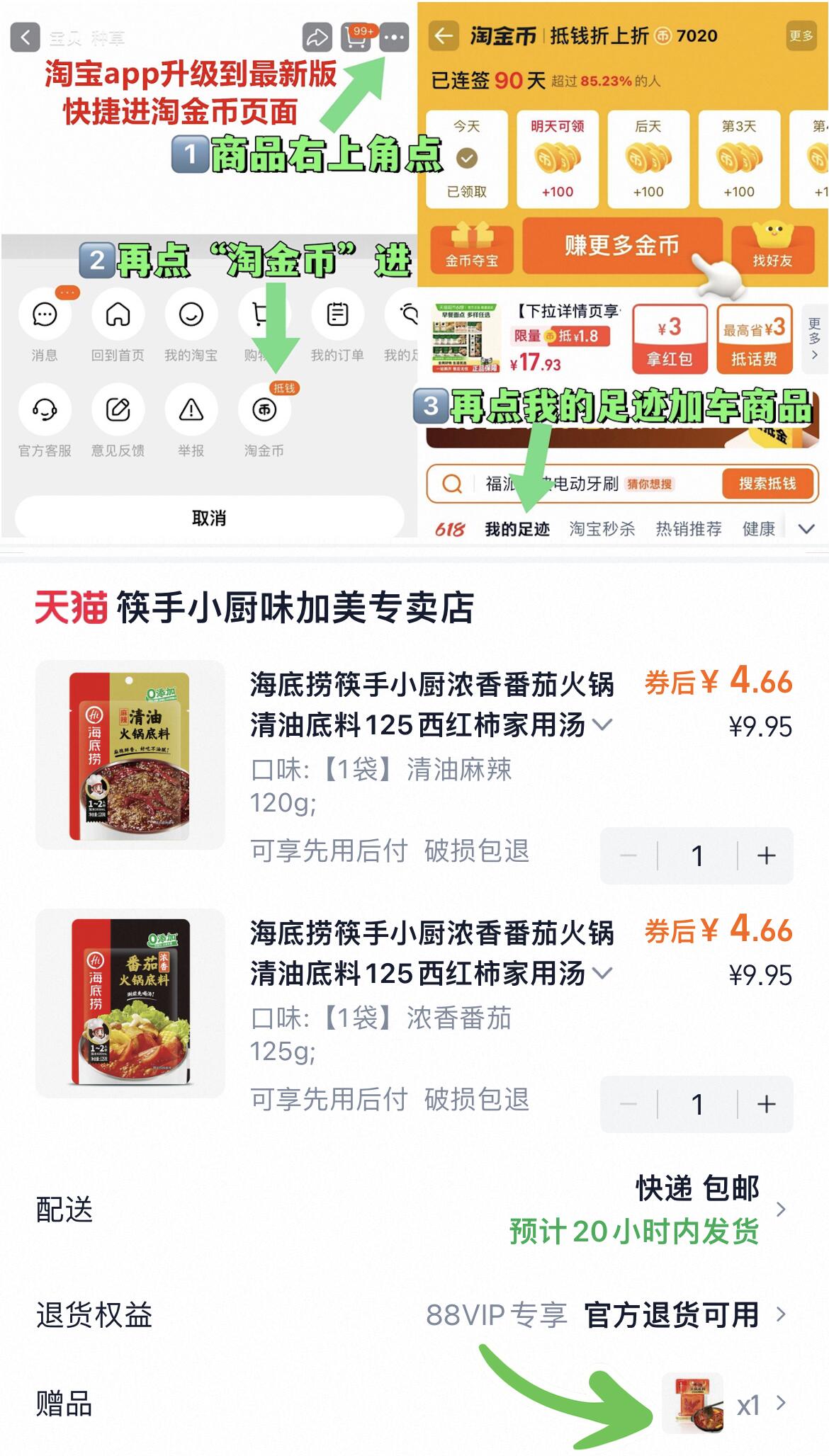Contact 官方客服 via its headset icon
The width and height of the screenshot is (829, 1456).
click(x=44, y=411)
